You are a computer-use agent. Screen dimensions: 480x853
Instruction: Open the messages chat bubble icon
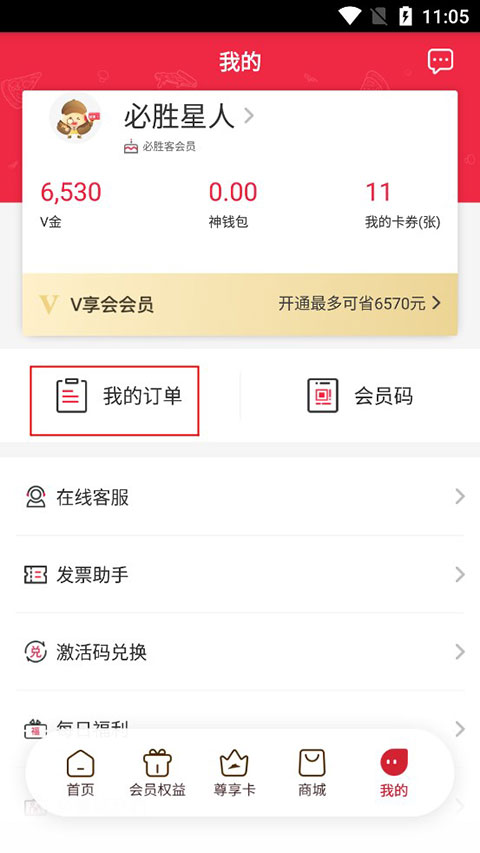pos(440,61)
